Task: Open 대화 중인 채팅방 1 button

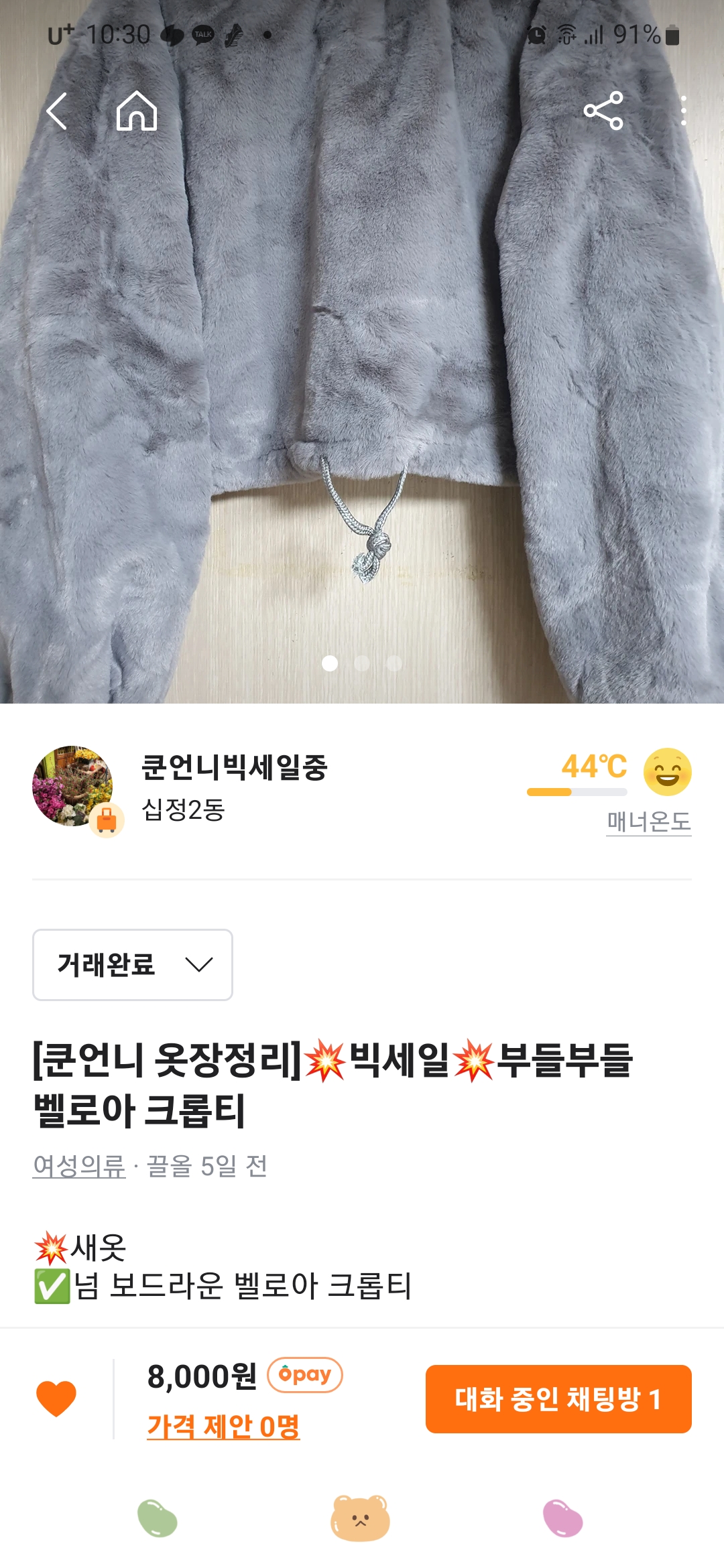Action: 558,1398
